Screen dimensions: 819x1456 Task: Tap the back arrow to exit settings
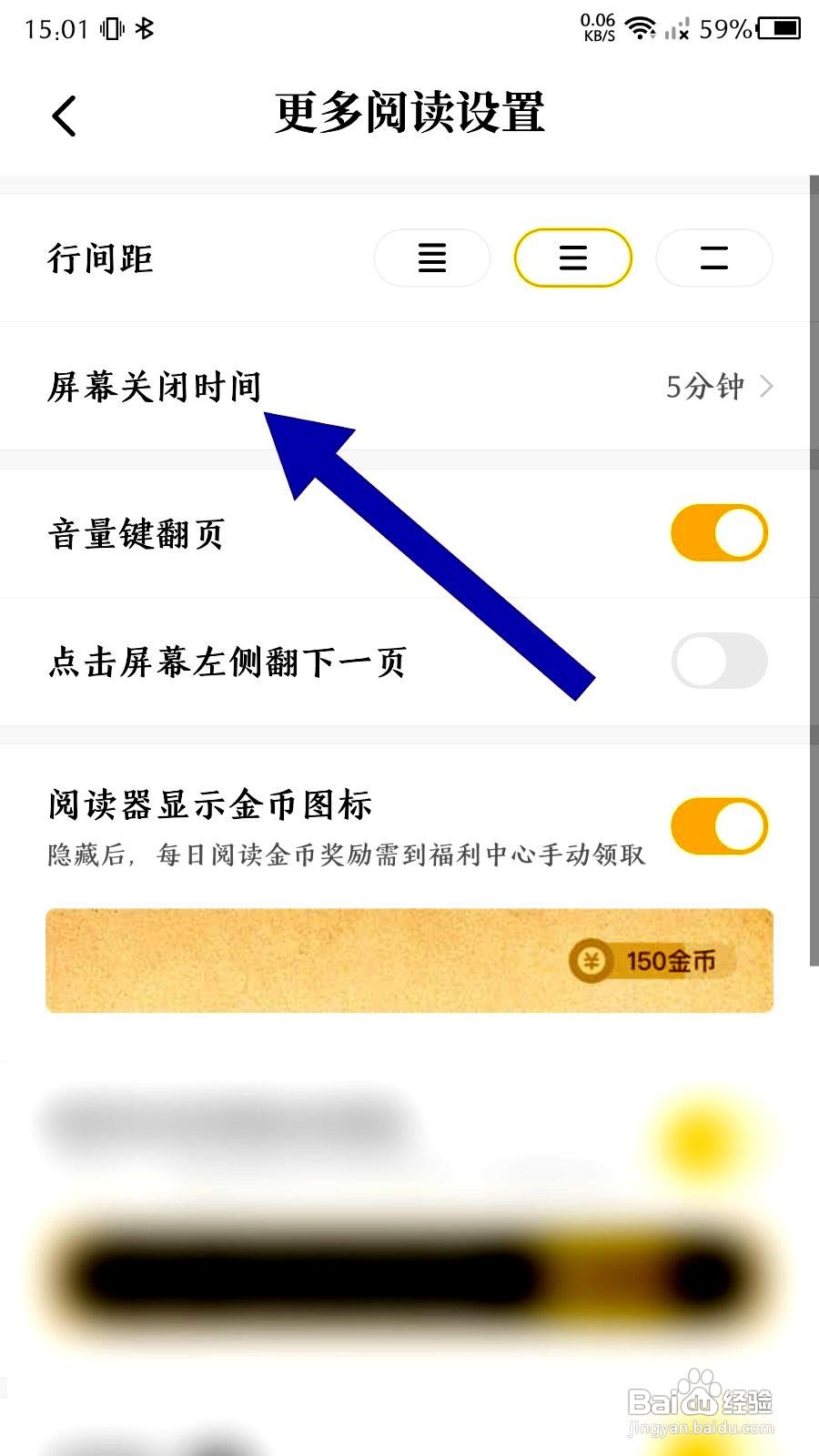[x=62, y=116]
